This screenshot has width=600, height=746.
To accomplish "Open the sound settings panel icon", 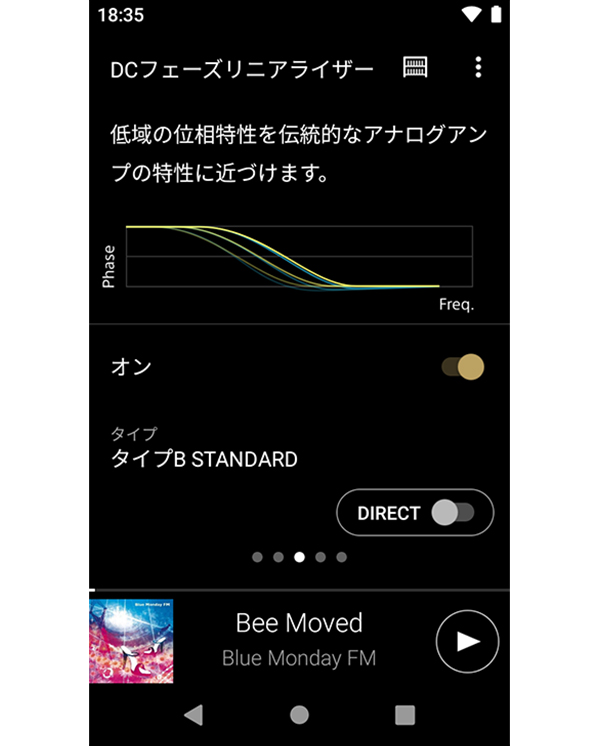I will click(x=415, y=68).
